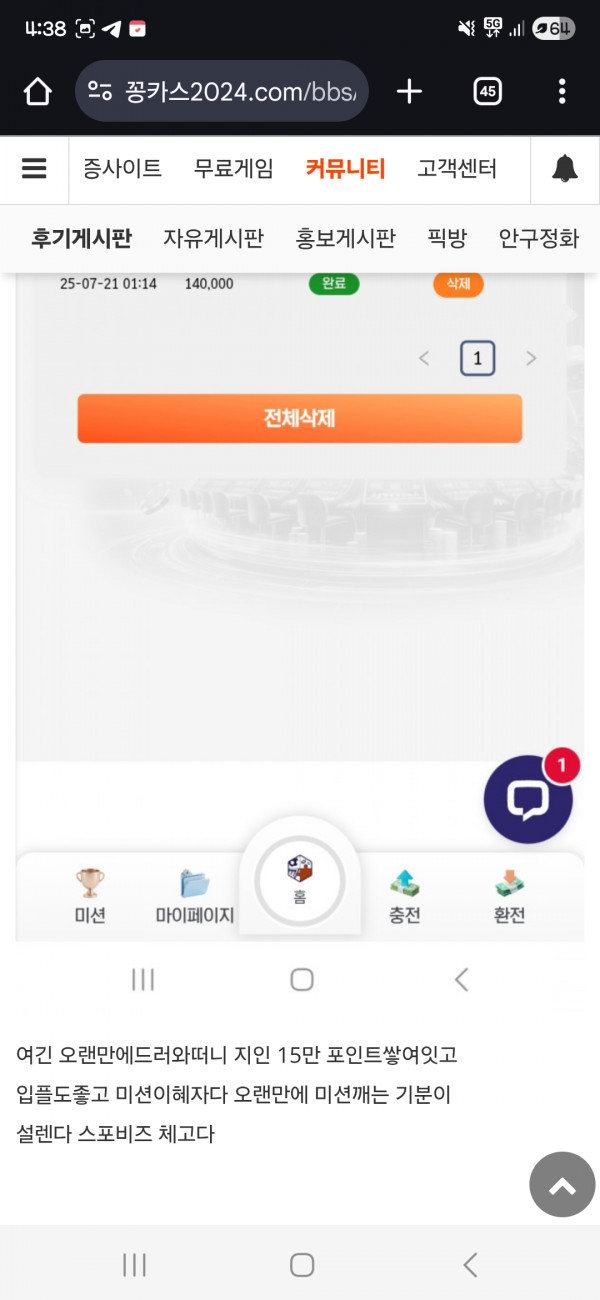This screenshot has width=600, height=1300.
Task: Open the 고객센터 section
Action: tap(457, 169)
